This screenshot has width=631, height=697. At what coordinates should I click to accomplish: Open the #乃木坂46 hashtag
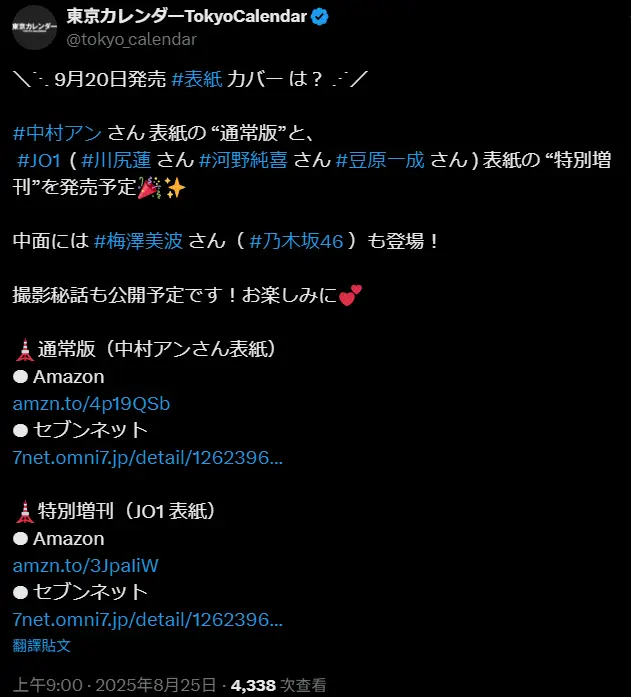coord(295,241)
